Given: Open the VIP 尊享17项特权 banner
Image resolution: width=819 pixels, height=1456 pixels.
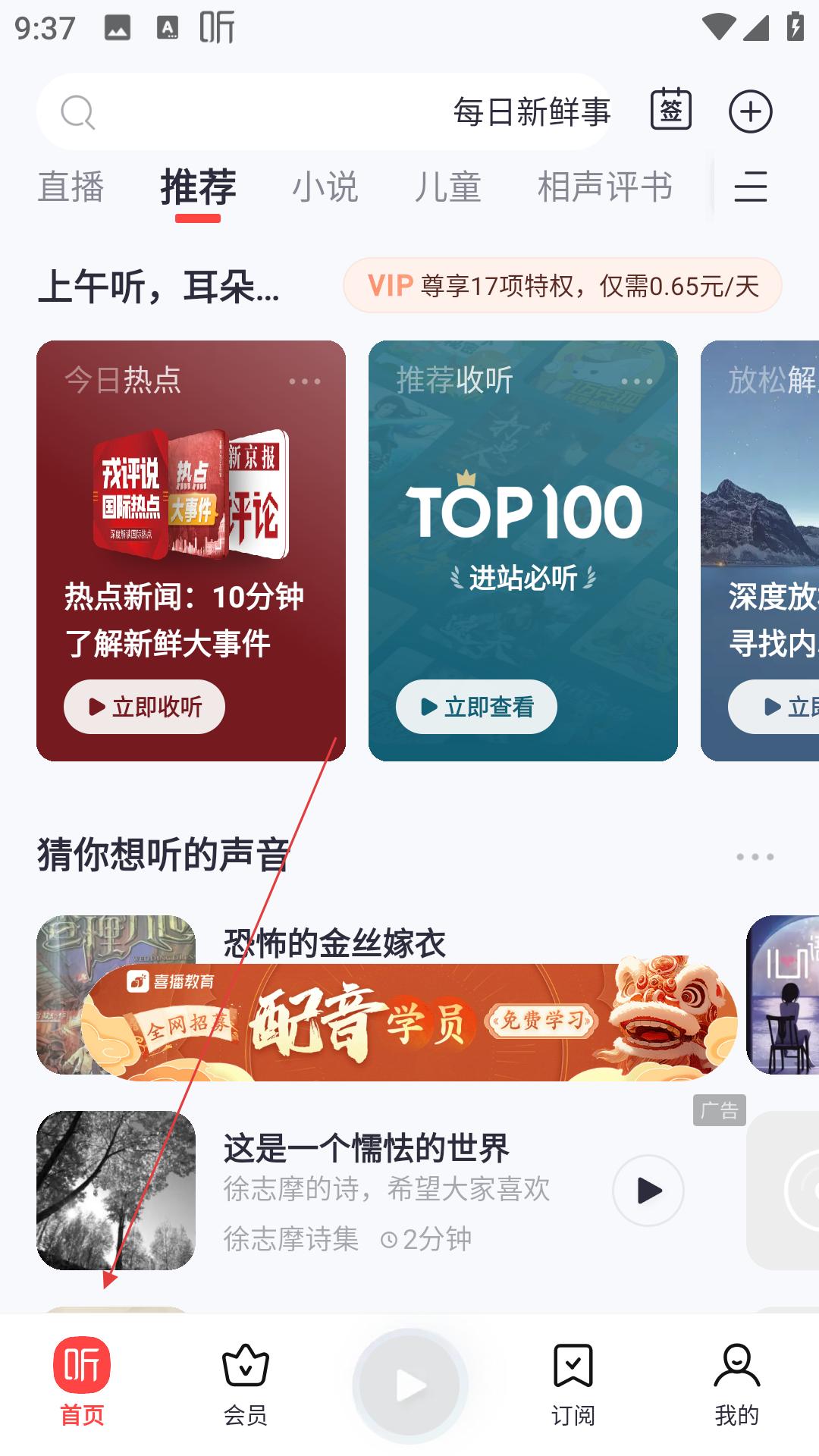Looking at the screenshot, I should pos(562,286).
